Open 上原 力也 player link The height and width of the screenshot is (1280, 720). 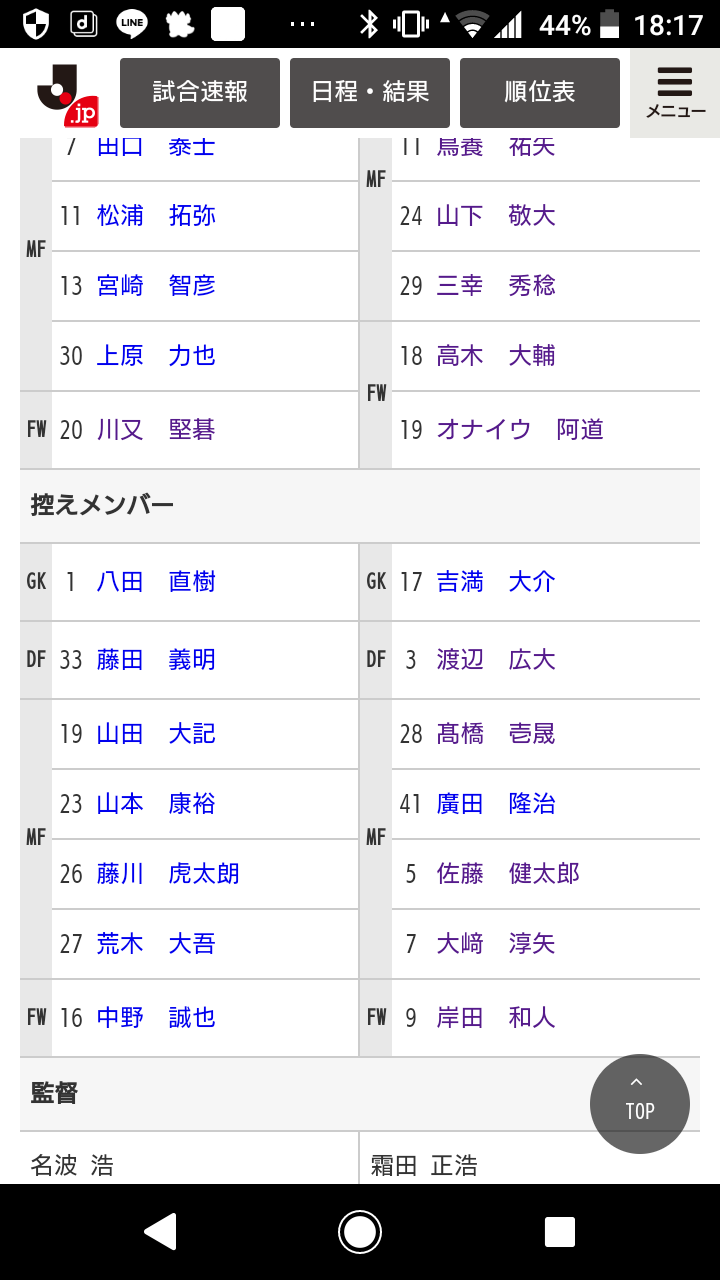156,356
